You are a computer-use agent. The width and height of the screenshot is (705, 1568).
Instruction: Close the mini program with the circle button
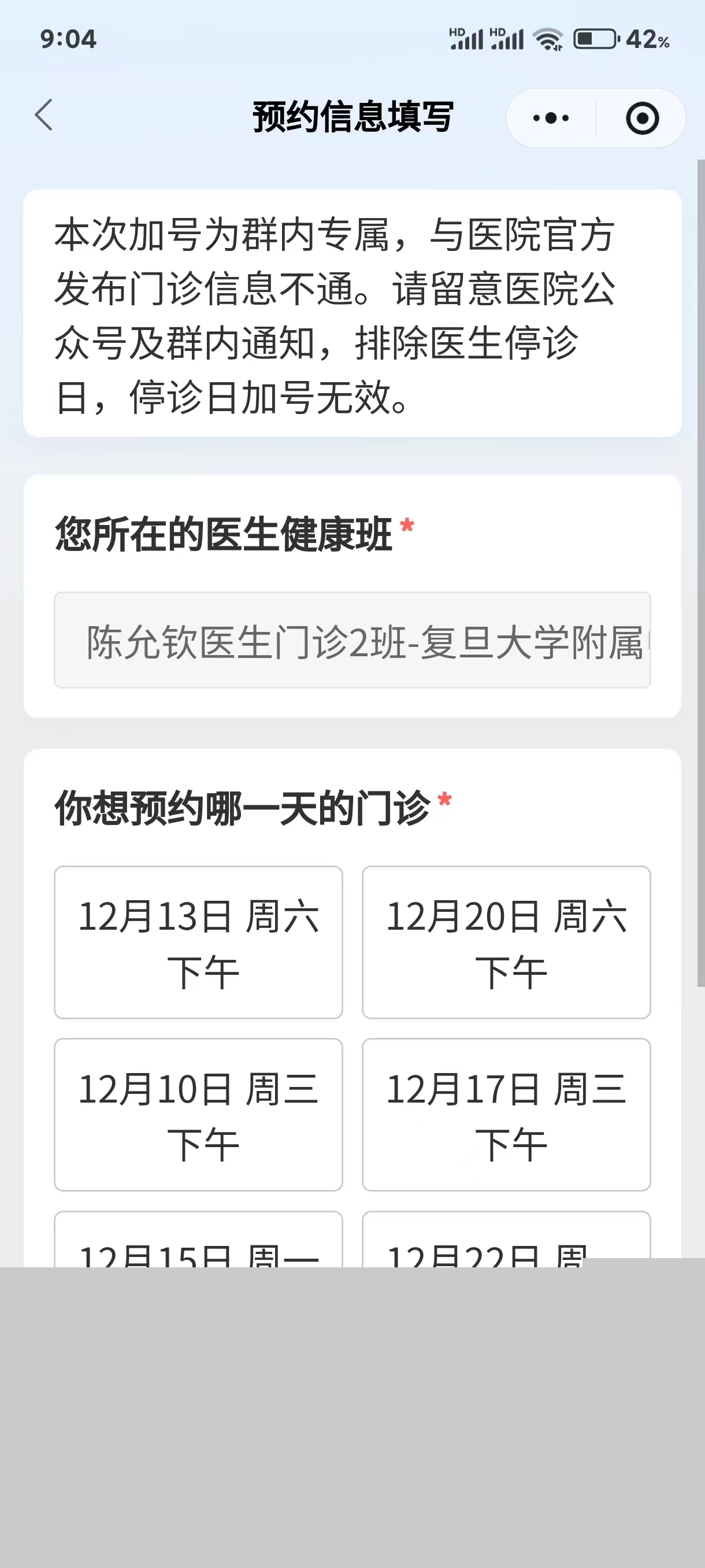(x=642, y=118)
